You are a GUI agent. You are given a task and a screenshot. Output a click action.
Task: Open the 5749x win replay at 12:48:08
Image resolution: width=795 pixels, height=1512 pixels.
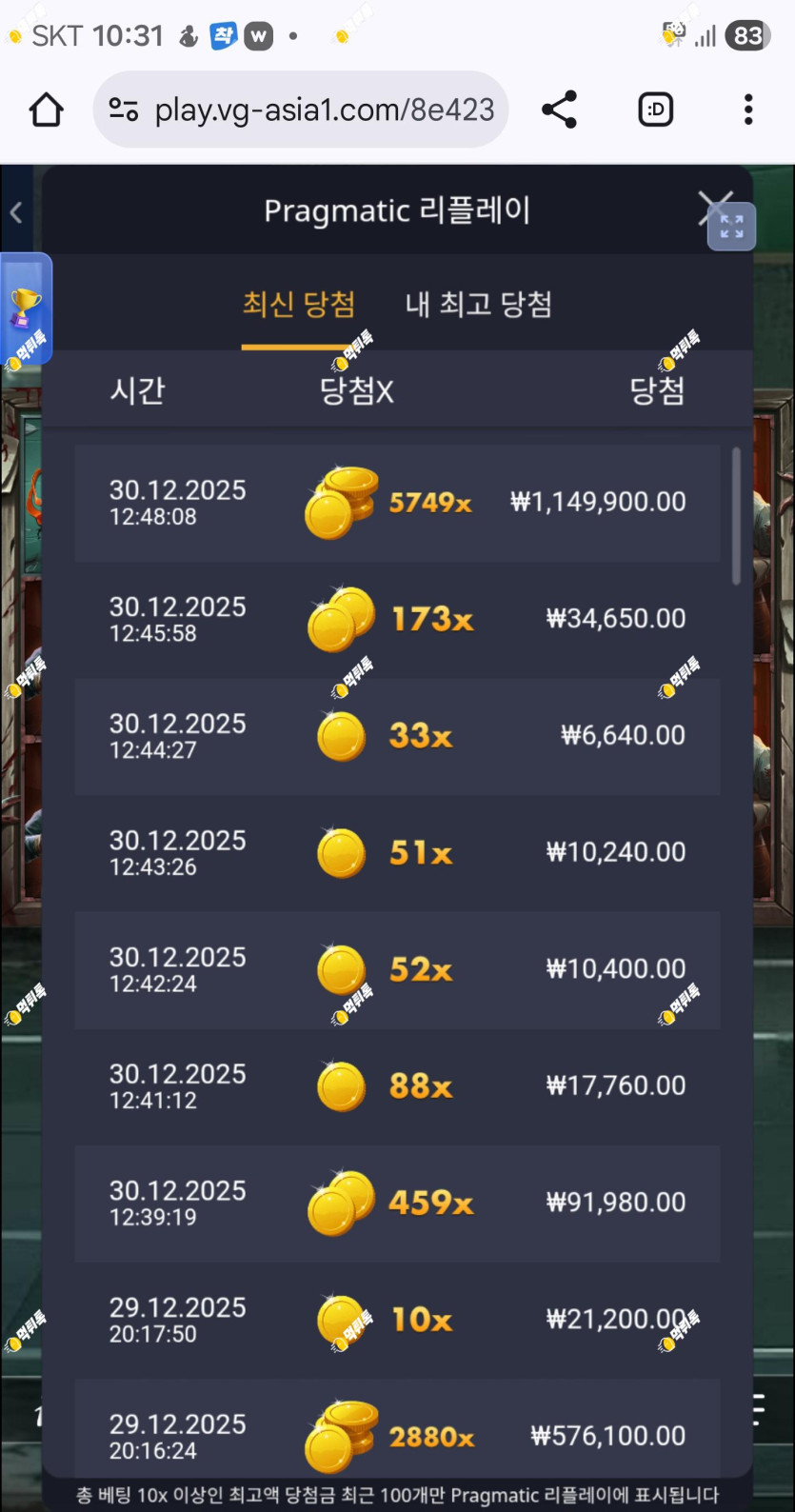pyautogui.click(x=397, y=503)
